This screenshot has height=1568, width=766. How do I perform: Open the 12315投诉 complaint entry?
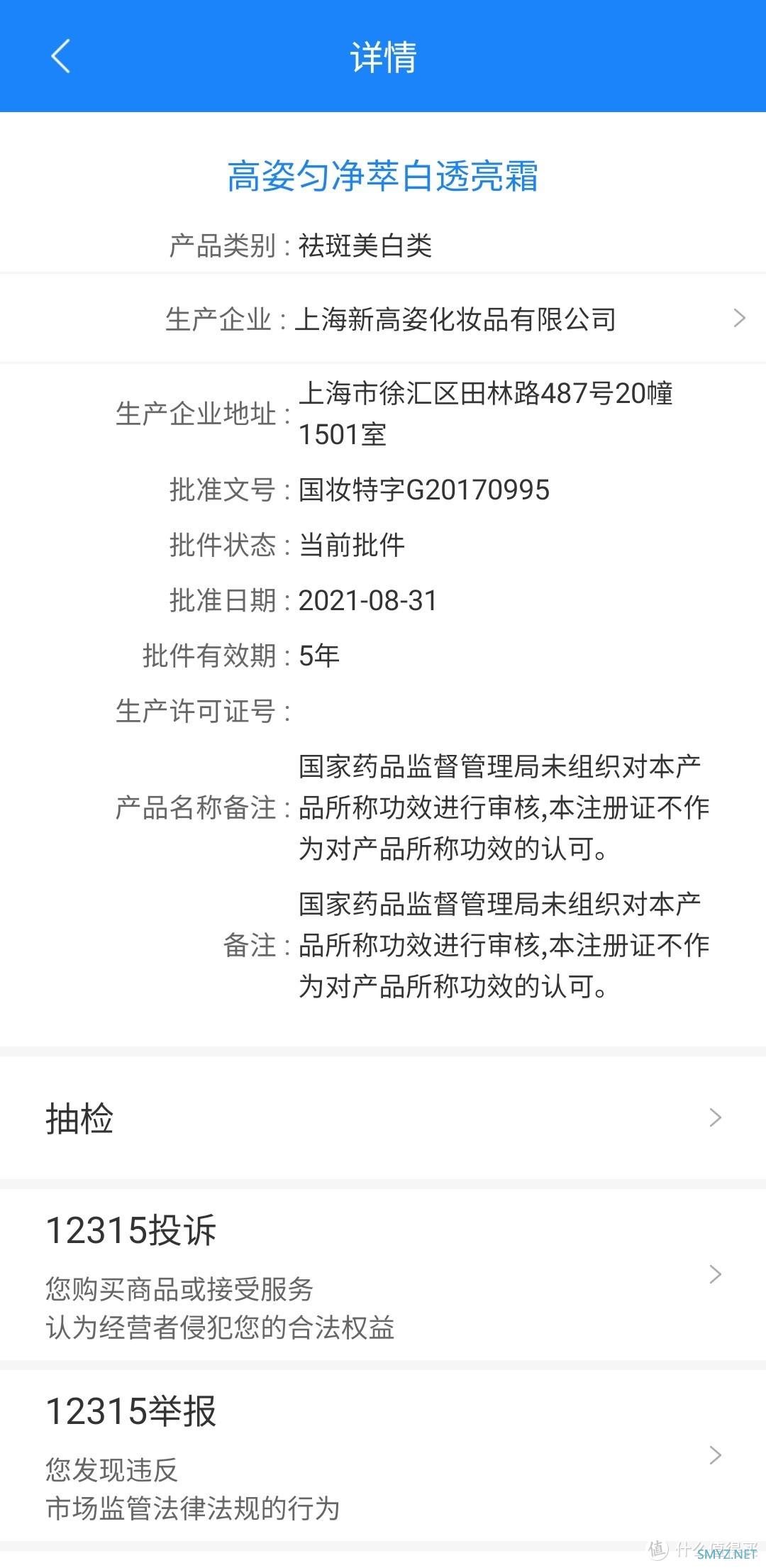click(x=383, y=1274)
